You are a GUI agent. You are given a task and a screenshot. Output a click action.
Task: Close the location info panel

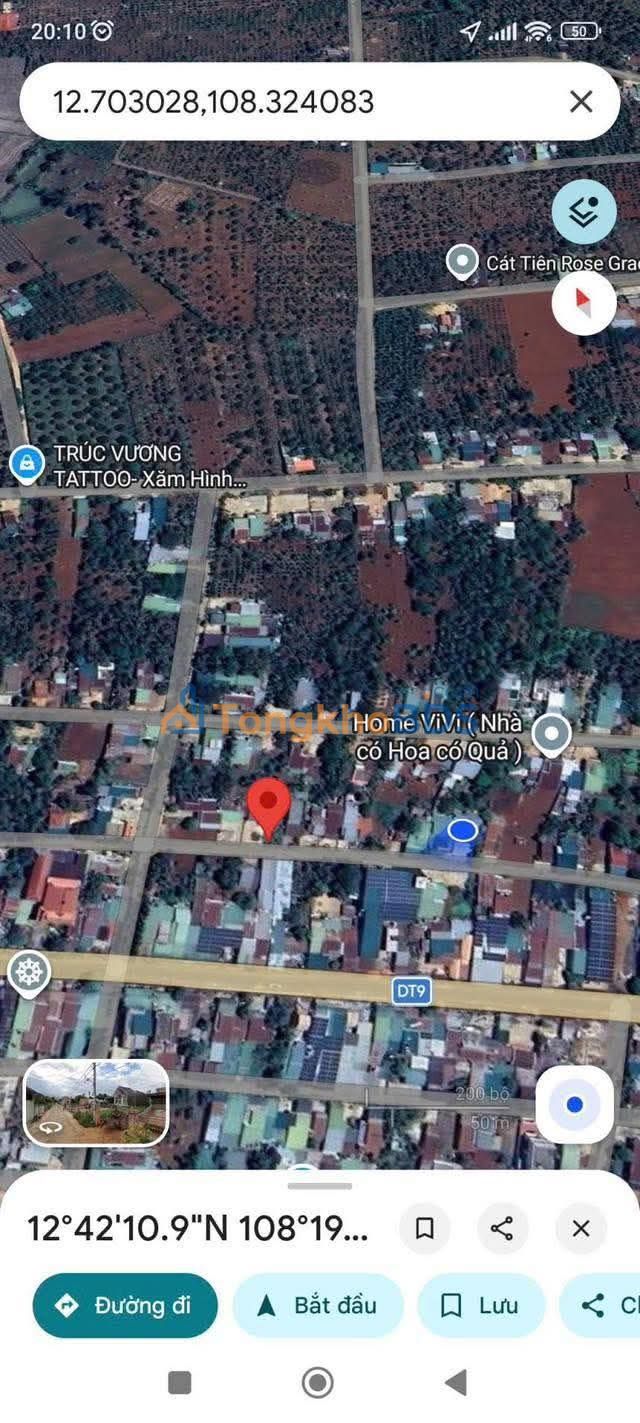pos(581,1228)
